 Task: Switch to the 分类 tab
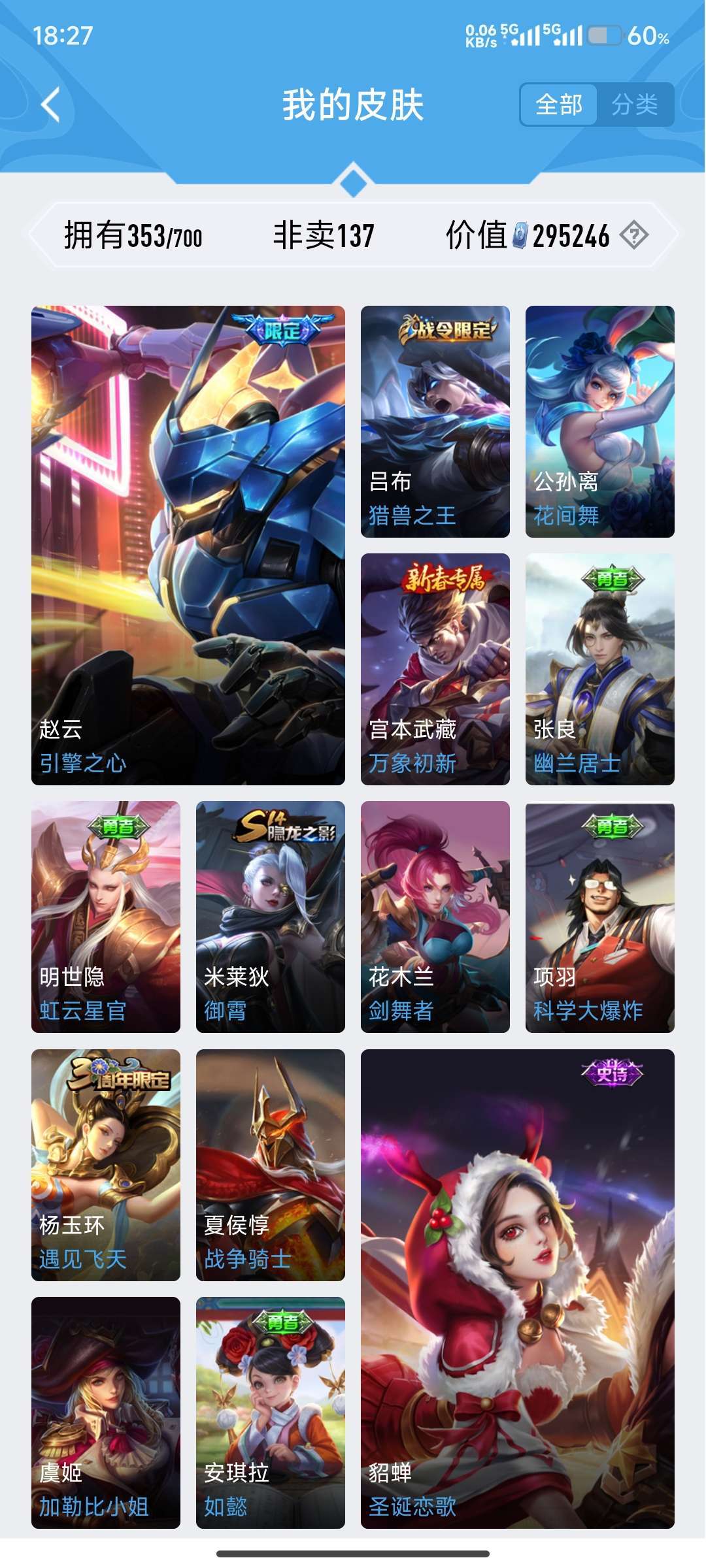point(635,105)
